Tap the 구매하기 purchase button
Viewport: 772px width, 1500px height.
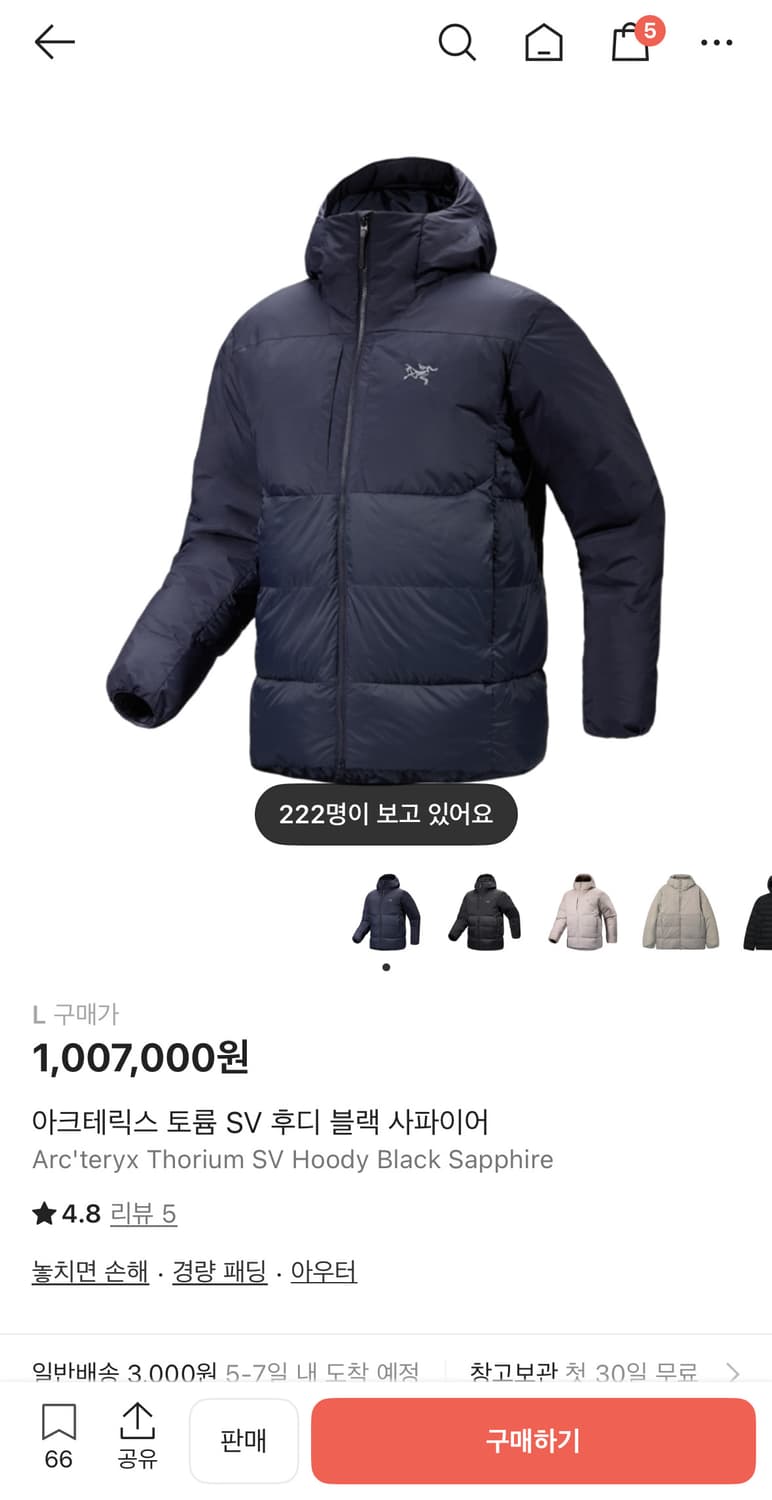click(x=533, y=1439)
